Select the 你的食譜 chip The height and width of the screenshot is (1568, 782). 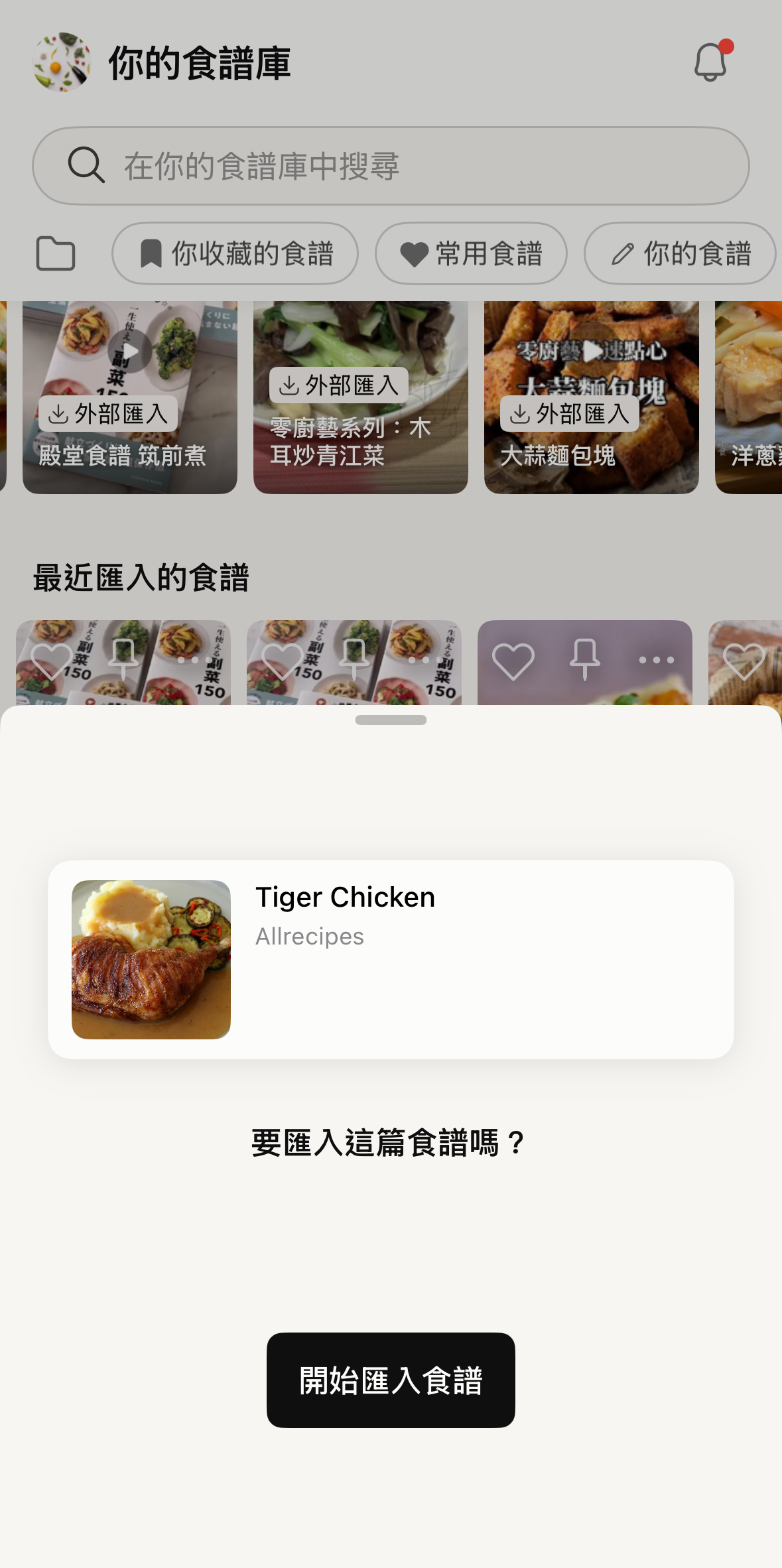pyautogui.click(x=680, y=253)
